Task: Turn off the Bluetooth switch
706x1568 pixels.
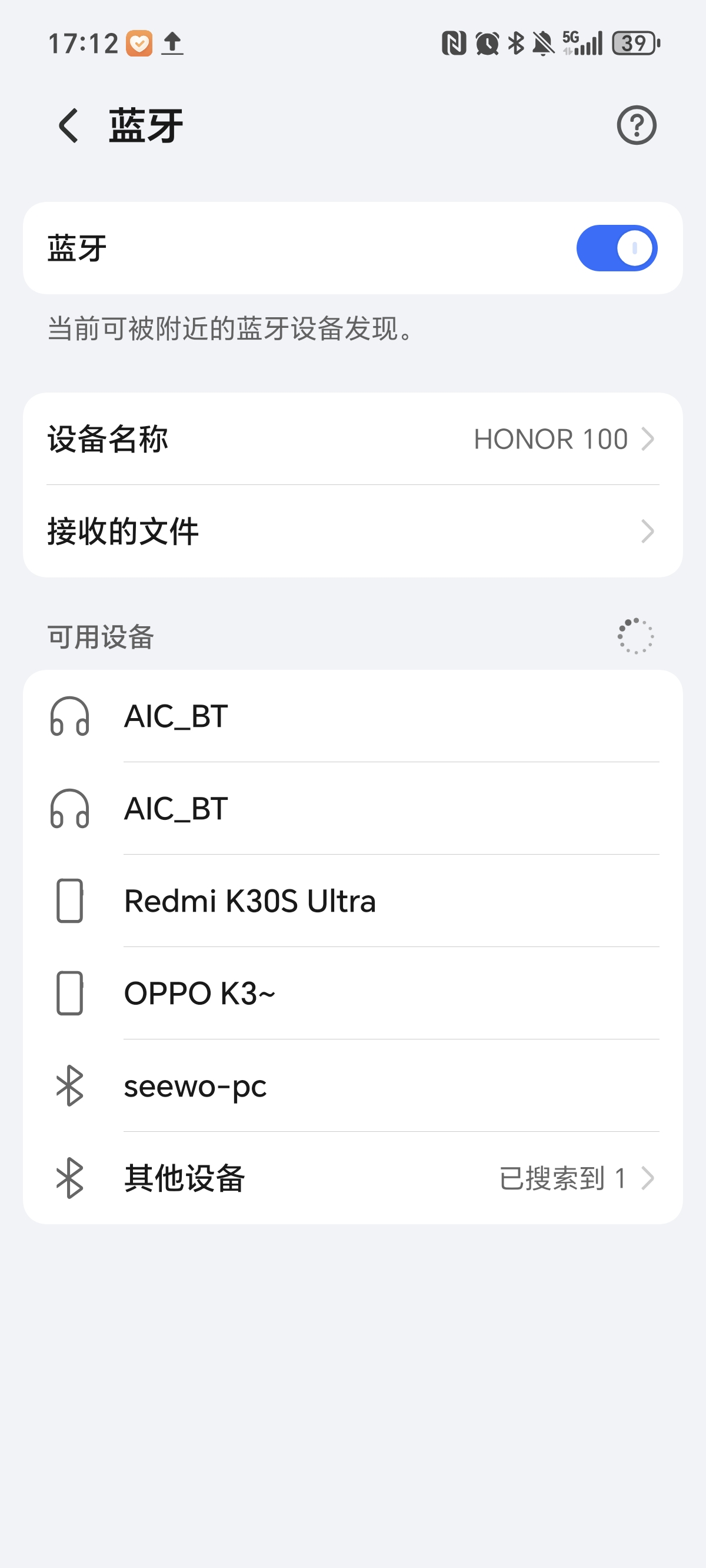Action: point(616,248)
